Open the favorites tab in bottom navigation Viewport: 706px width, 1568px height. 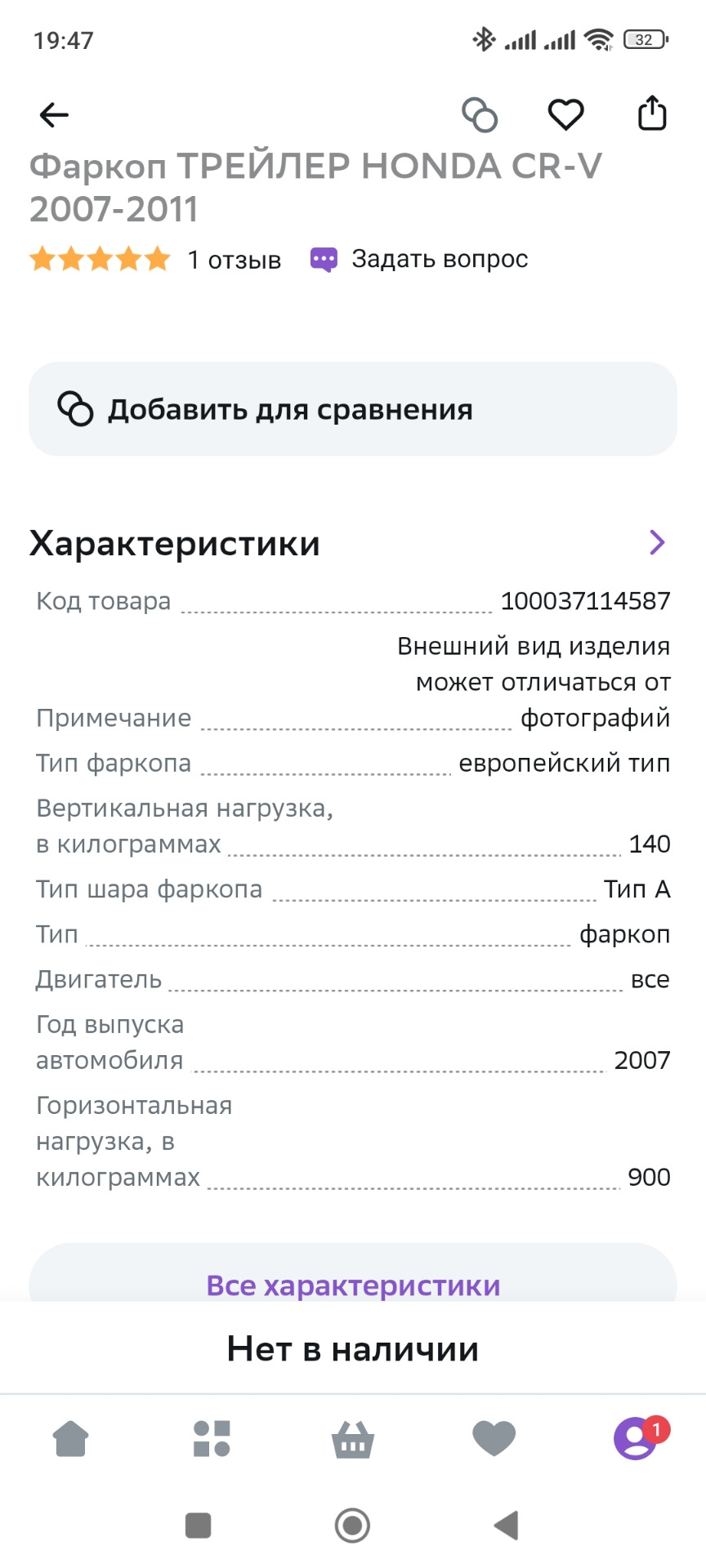tap(494, 1439)
